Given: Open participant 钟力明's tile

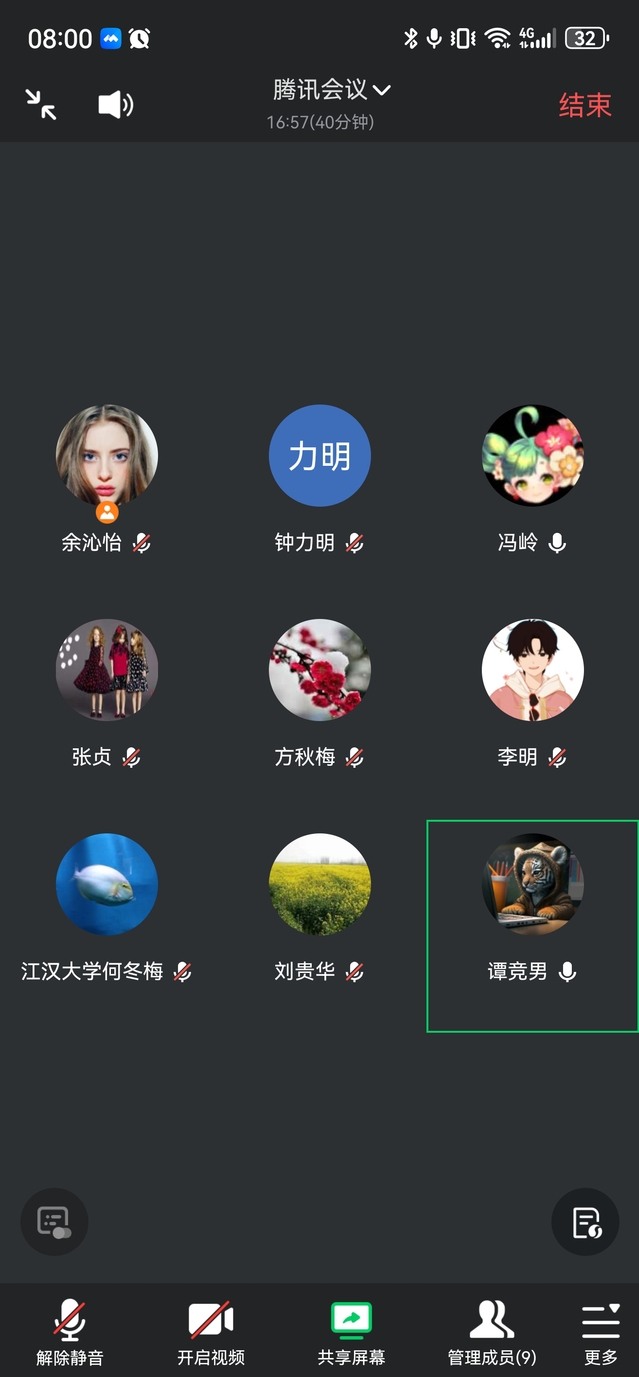Looking at the screenshot, I should pos(320,456).
